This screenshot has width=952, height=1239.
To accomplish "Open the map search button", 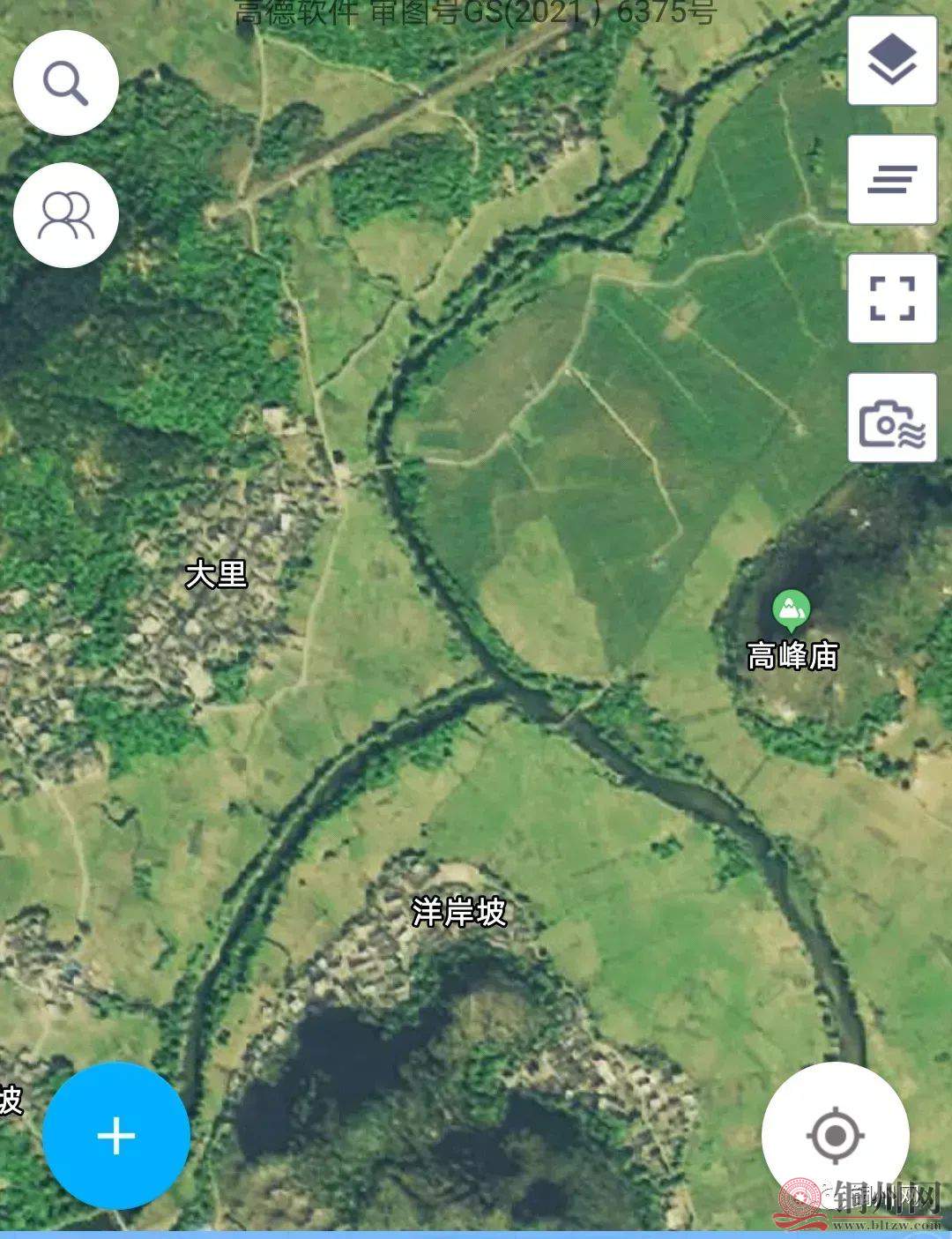I will click(66, 84).
